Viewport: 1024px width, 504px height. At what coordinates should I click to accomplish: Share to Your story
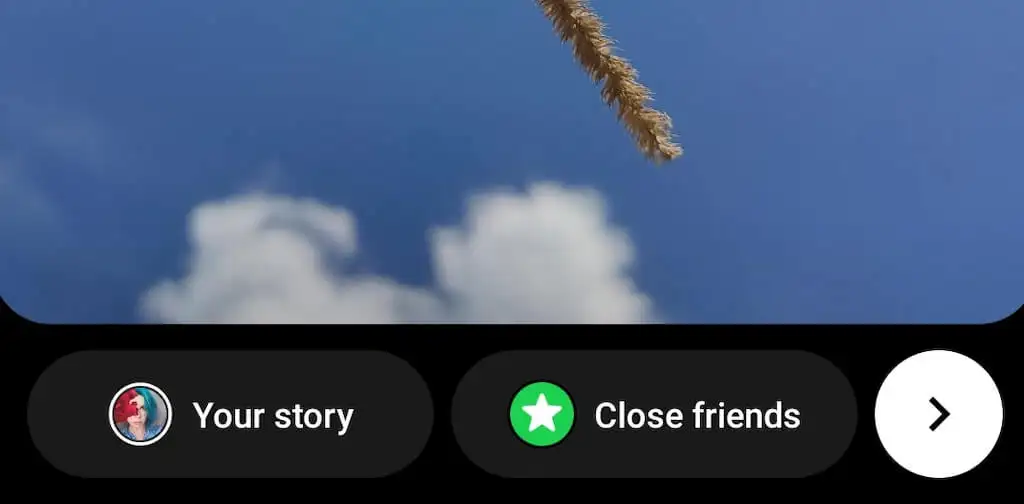point(231,414)
